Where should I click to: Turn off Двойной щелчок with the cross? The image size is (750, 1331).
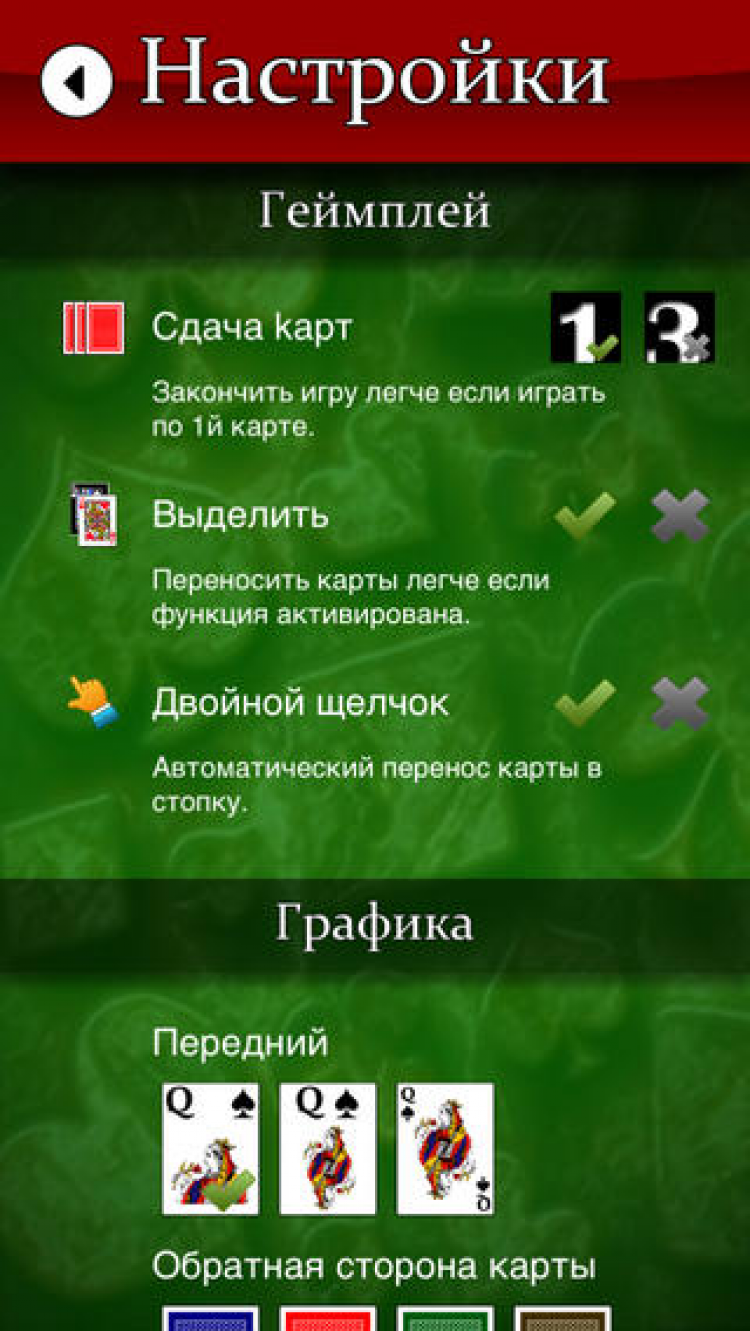pos(680,703)
